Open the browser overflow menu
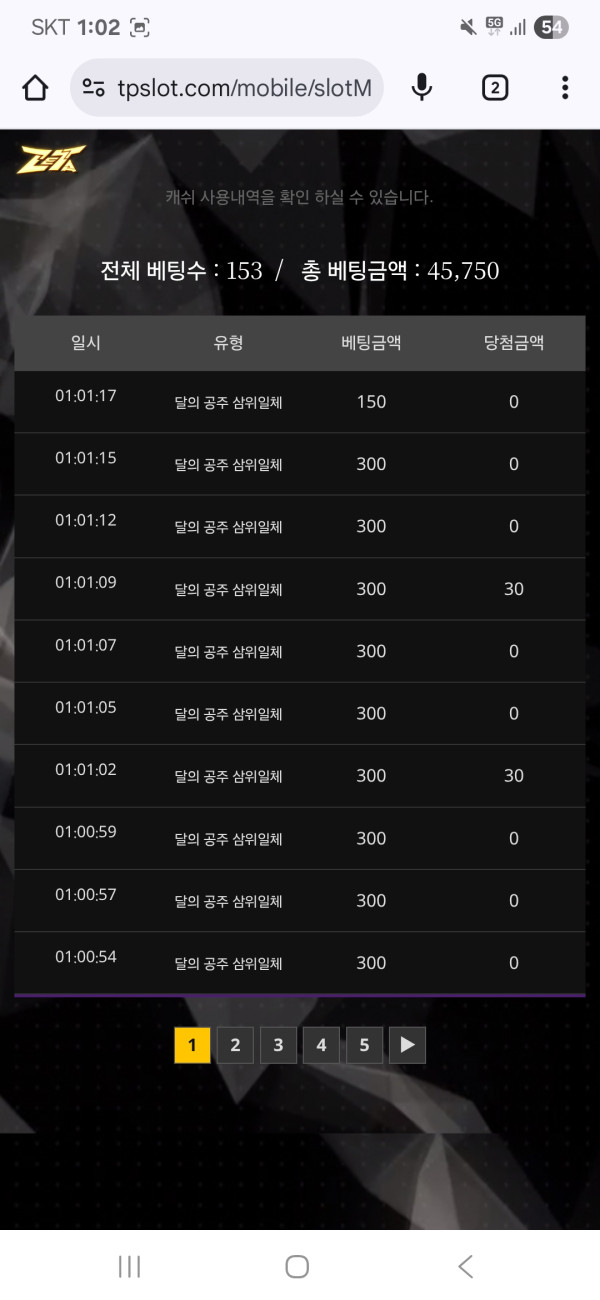 click(565, 88)
